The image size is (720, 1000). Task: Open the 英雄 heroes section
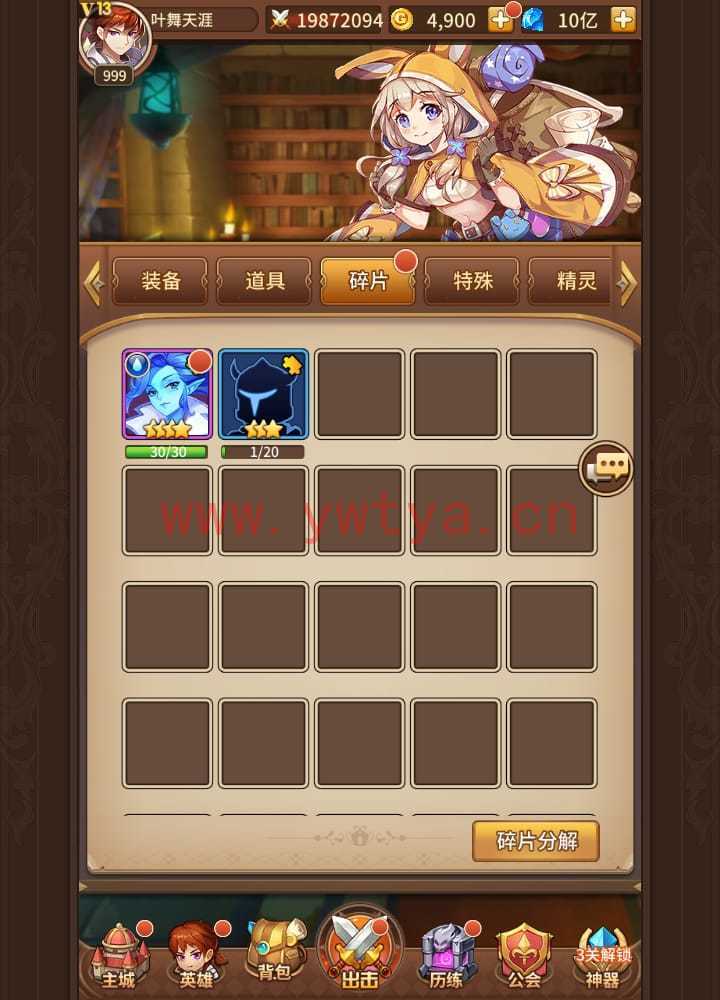point(196,955)
